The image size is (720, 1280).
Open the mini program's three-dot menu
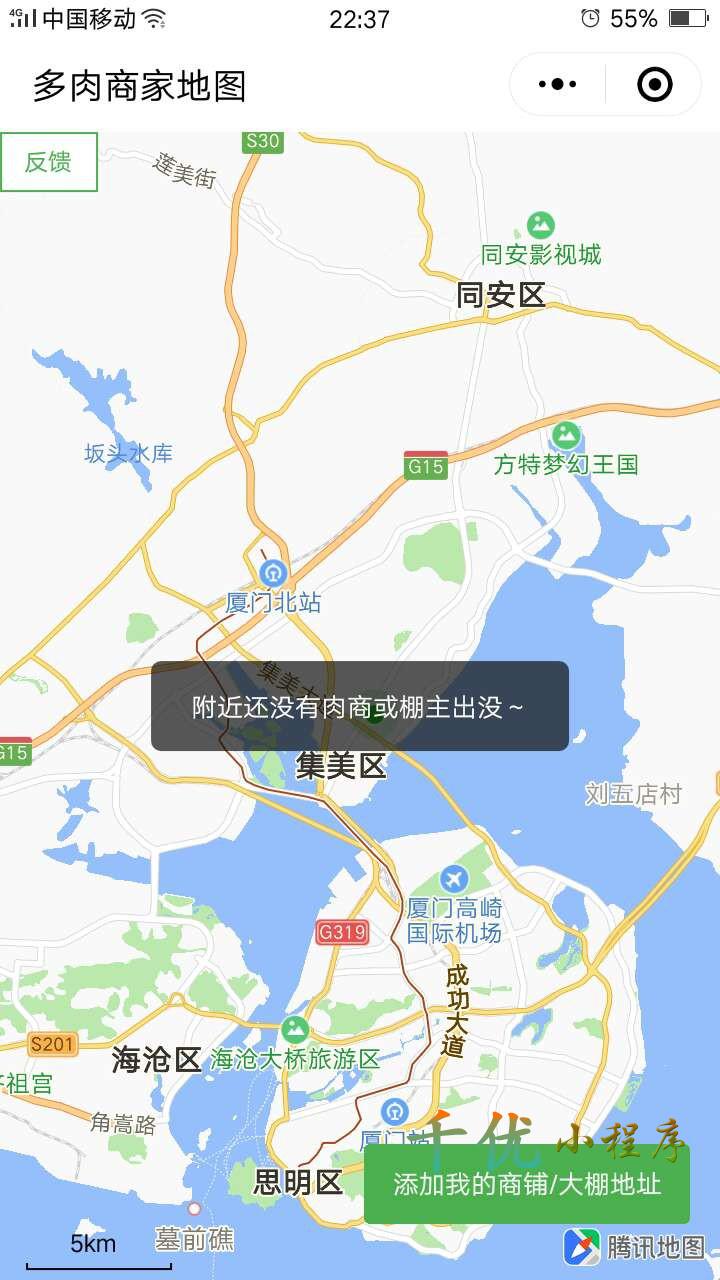click(x=558, y=85)
